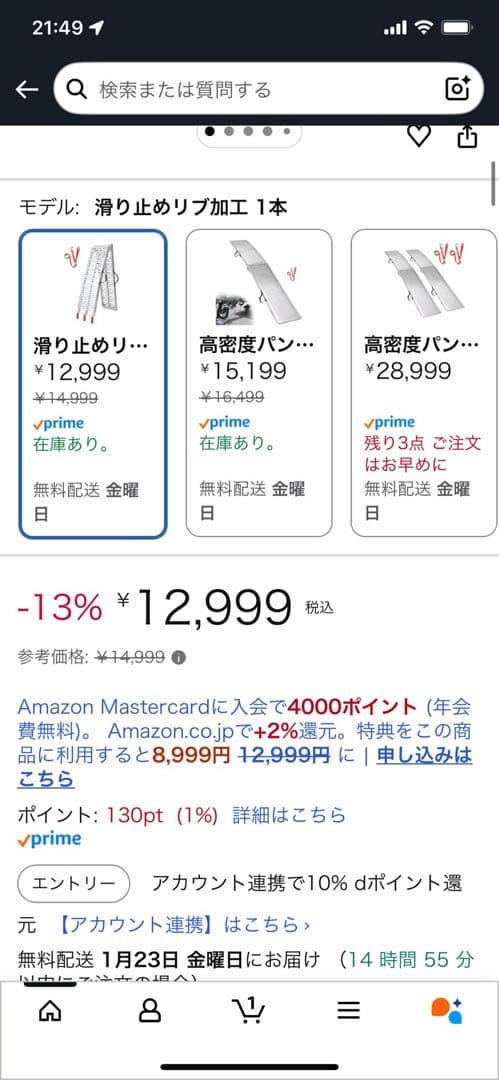Open the AI assistant chat icon
Screen dimensions: 499x1080
(447, 1010)
